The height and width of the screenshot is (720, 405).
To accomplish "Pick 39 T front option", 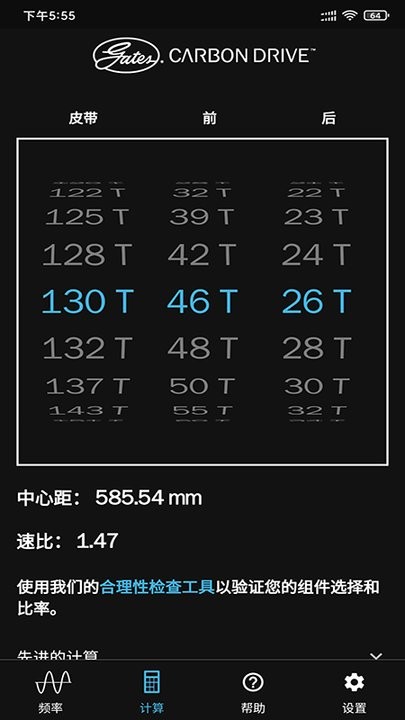I will 202,217.
